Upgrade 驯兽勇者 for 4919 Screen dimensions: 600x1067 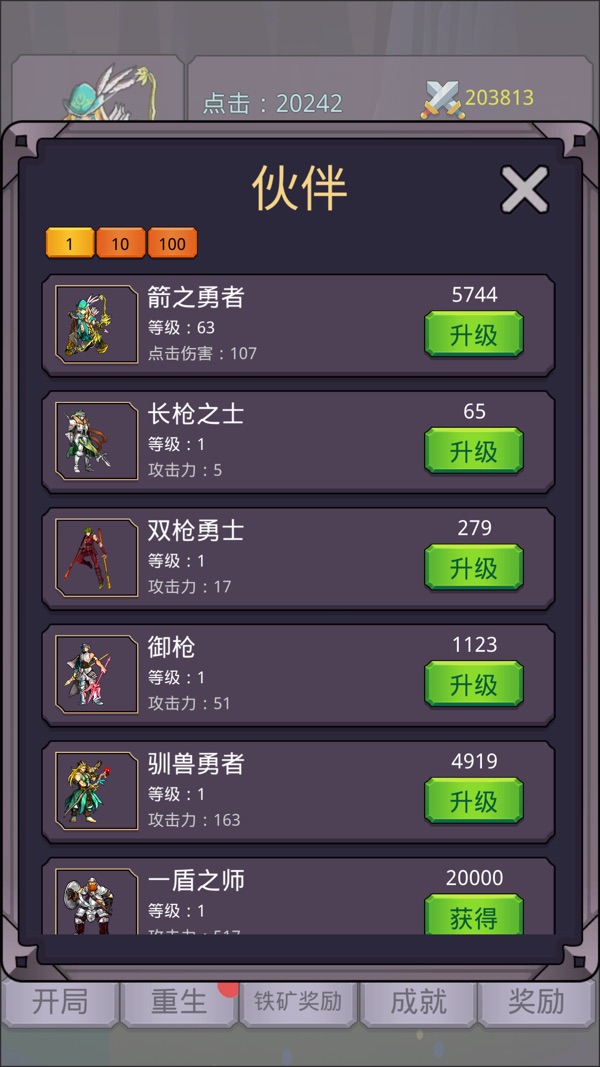point(473,801)
